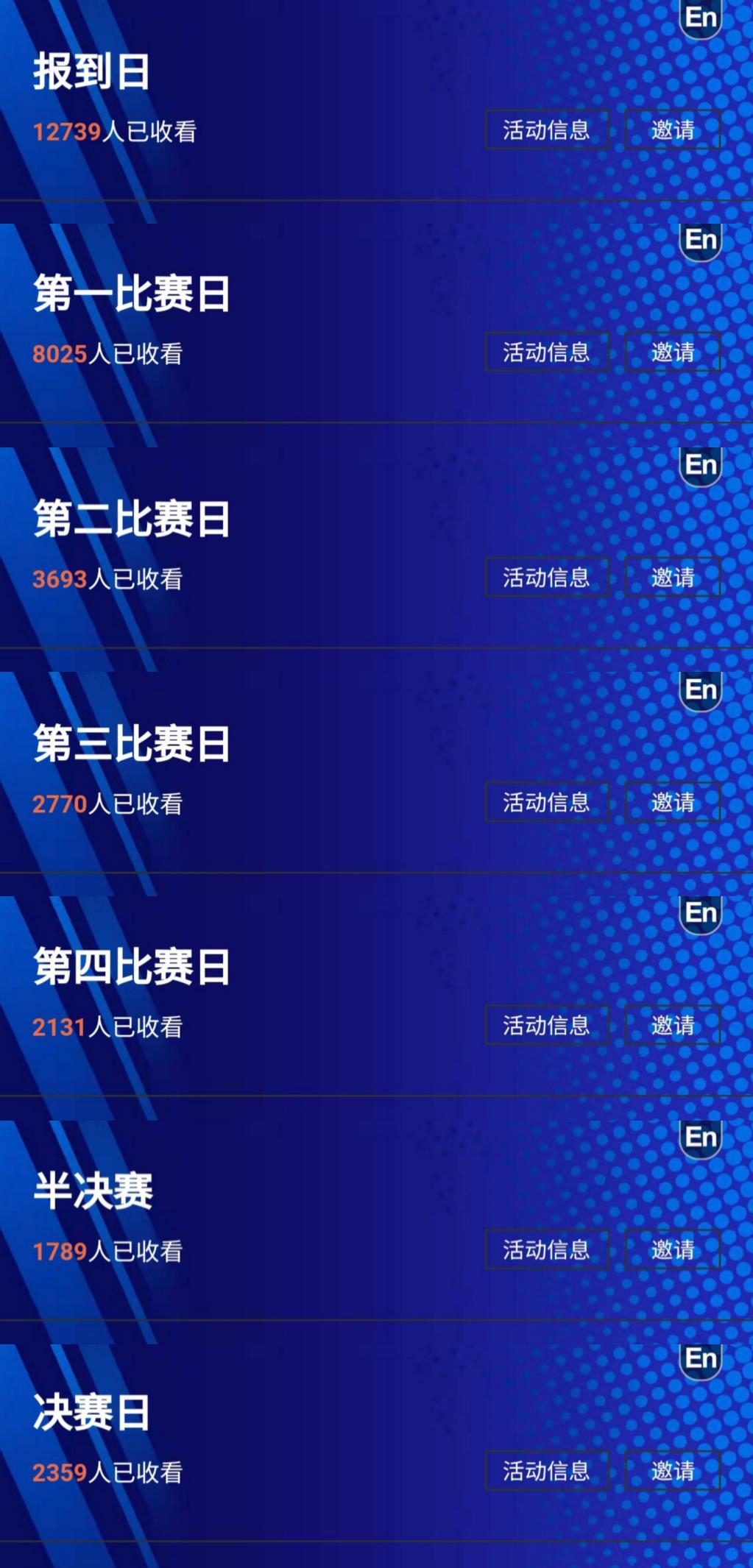Open the 第一比赛日 event card
Viewport: 753px width, 1568px height.
pyautogui.click(x=132, y=294)
